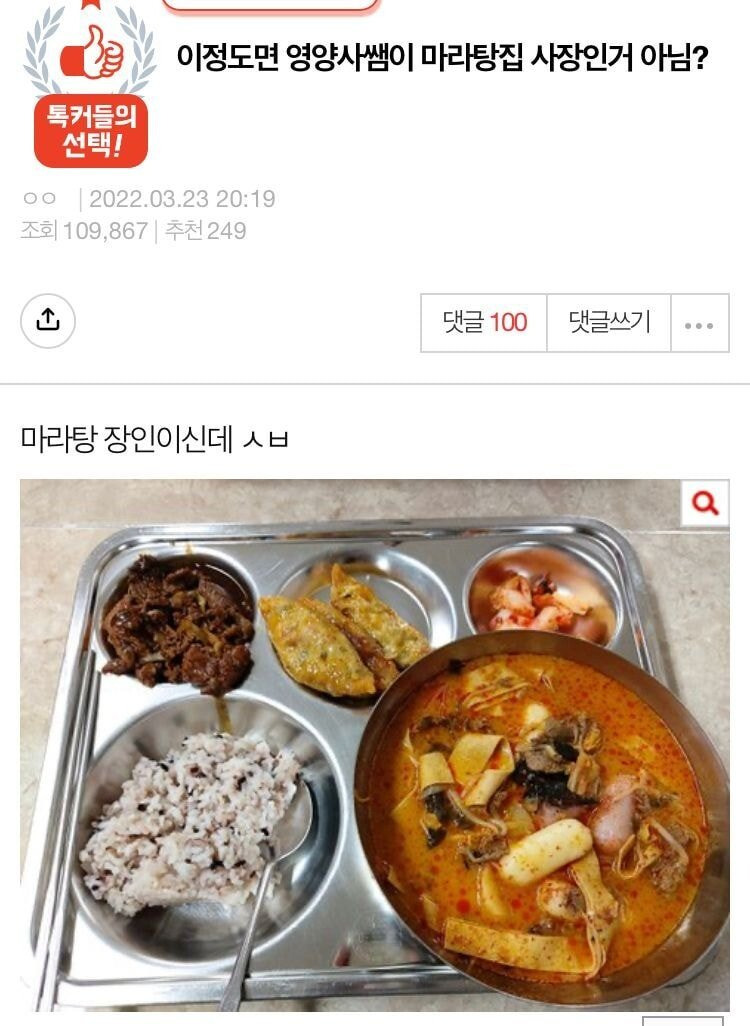Screen dimensions: 750x1026
Task: Tap 댓글쓰기 to write a comment
Action: coord(609,322)
